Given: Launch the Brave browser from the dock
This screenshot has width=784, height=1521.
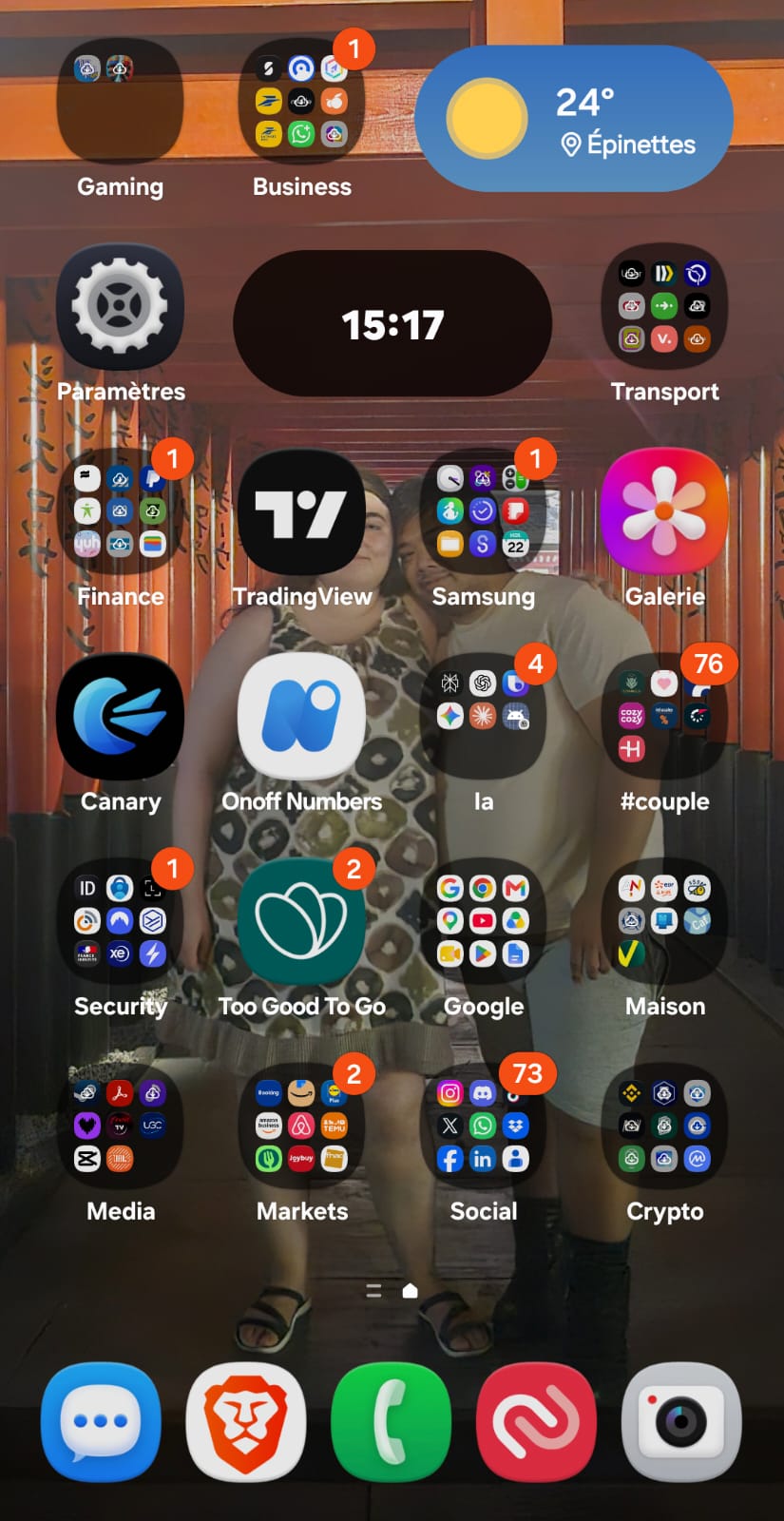Looking at the screenshot, I should coord(246,1422).
